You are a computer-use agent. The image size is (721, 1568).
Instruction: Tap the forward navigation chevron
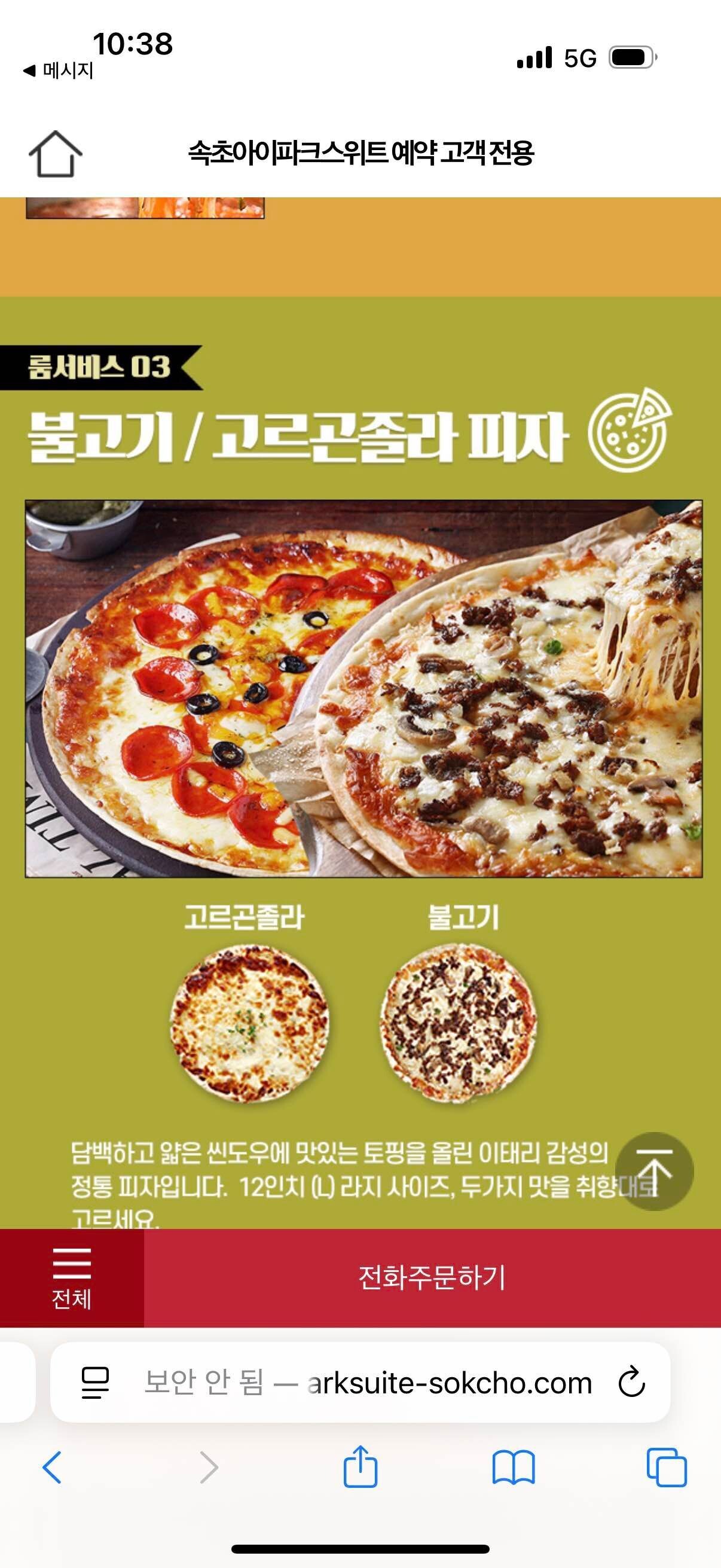tap(210, 1467)
